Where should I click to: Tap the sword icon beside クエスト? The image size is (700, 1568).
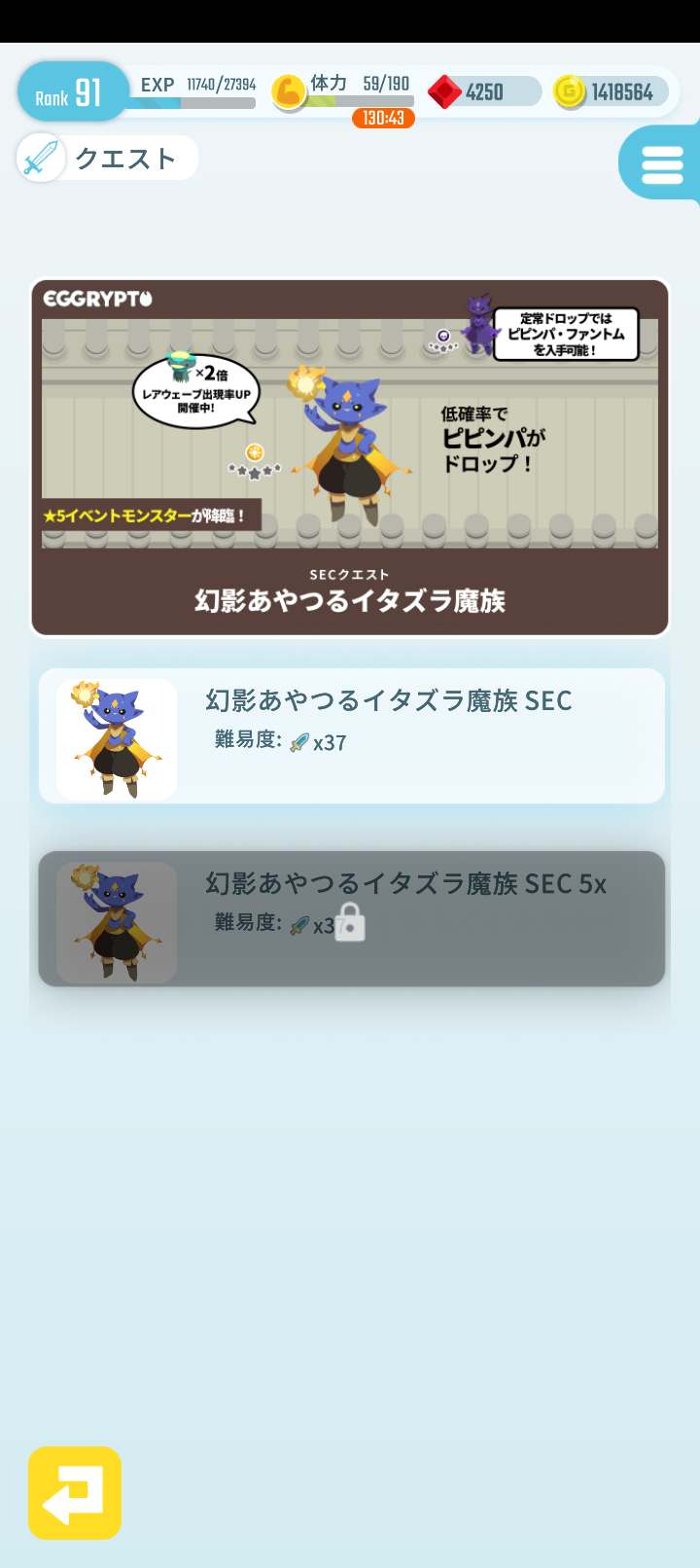(x=40, y=158)
